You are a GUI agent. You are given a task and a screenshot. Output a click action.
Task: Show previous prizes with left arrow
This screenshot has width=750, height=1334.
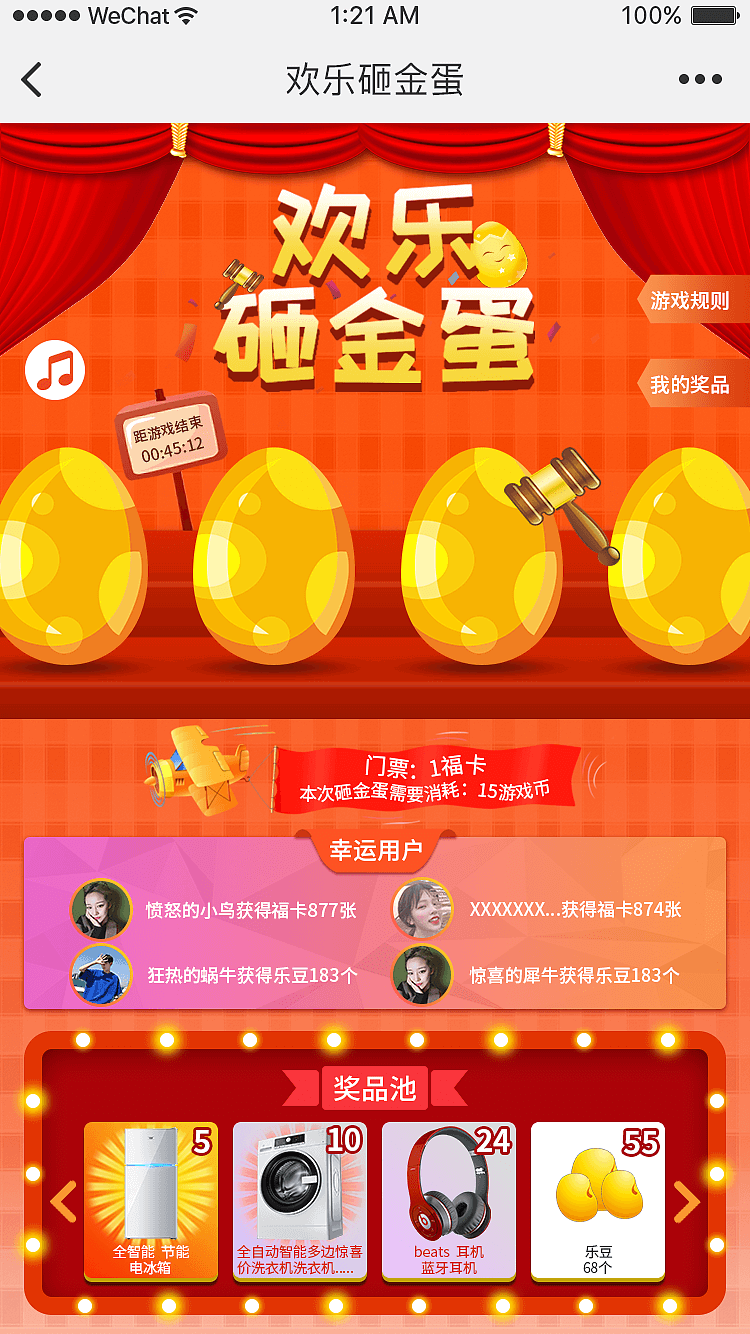pyautogui.click(x=63, y=1201)
